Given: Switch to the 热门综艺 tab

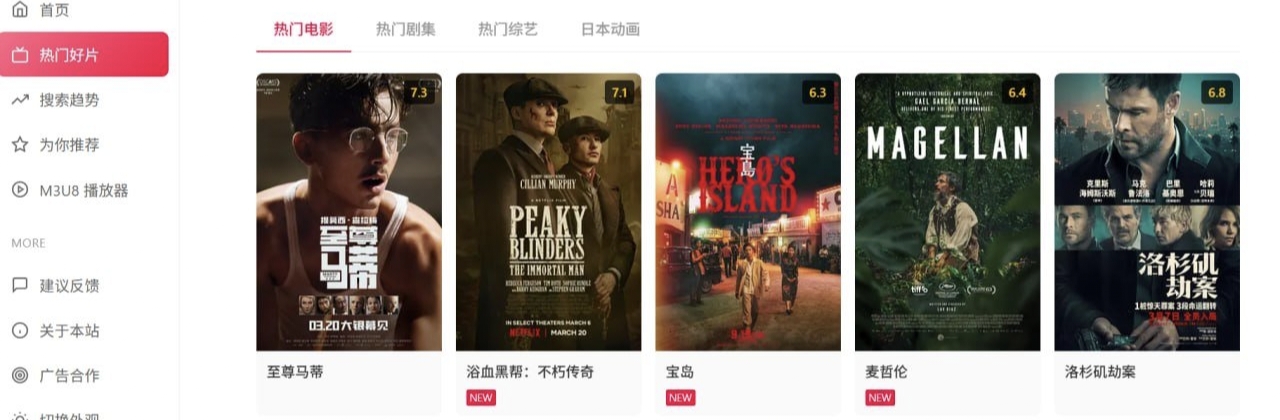Looking at the screenshot, I should pyautogui.click(x=508, y=29).
